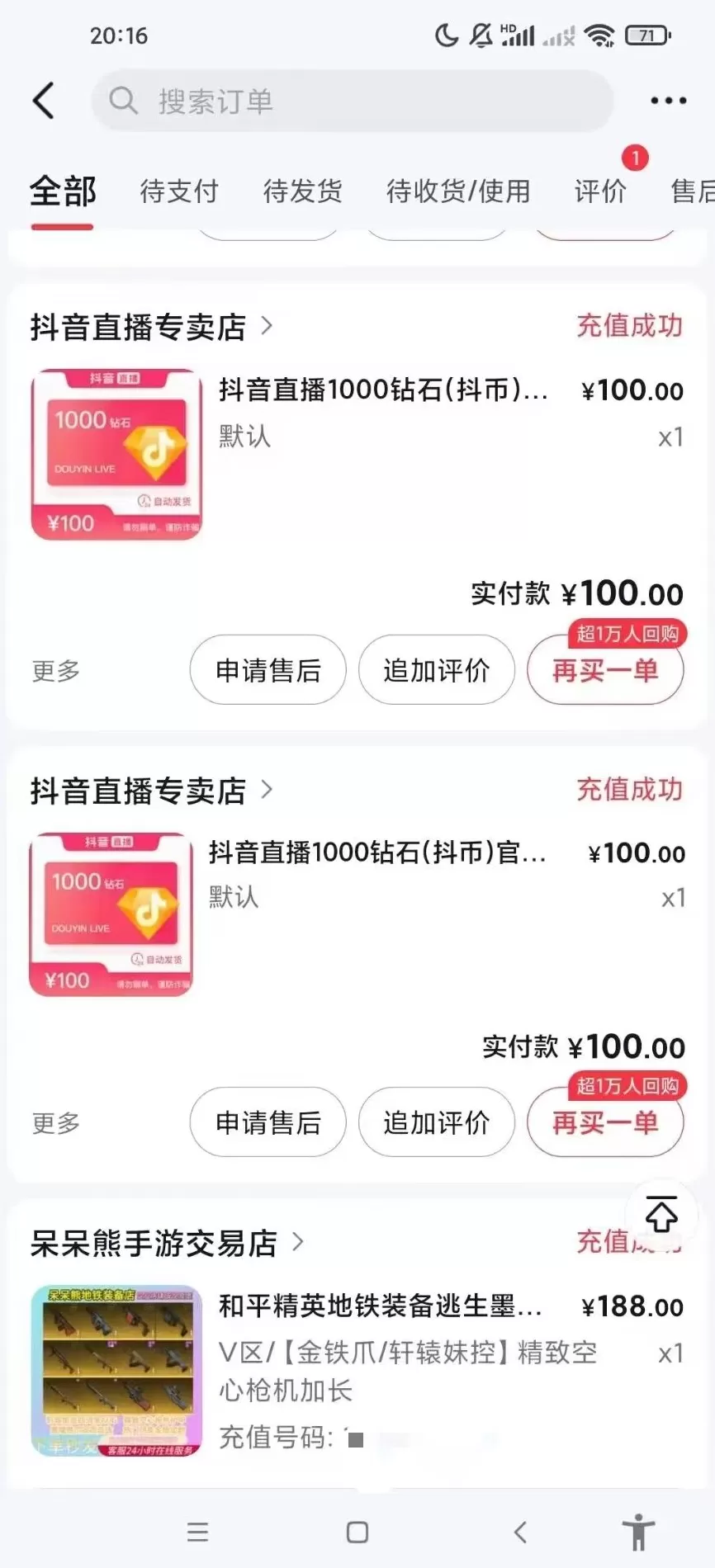Tap 申请售后 on the second order
The image size is (715, 1568).
pyautogui.click(x=268, y=1122)
